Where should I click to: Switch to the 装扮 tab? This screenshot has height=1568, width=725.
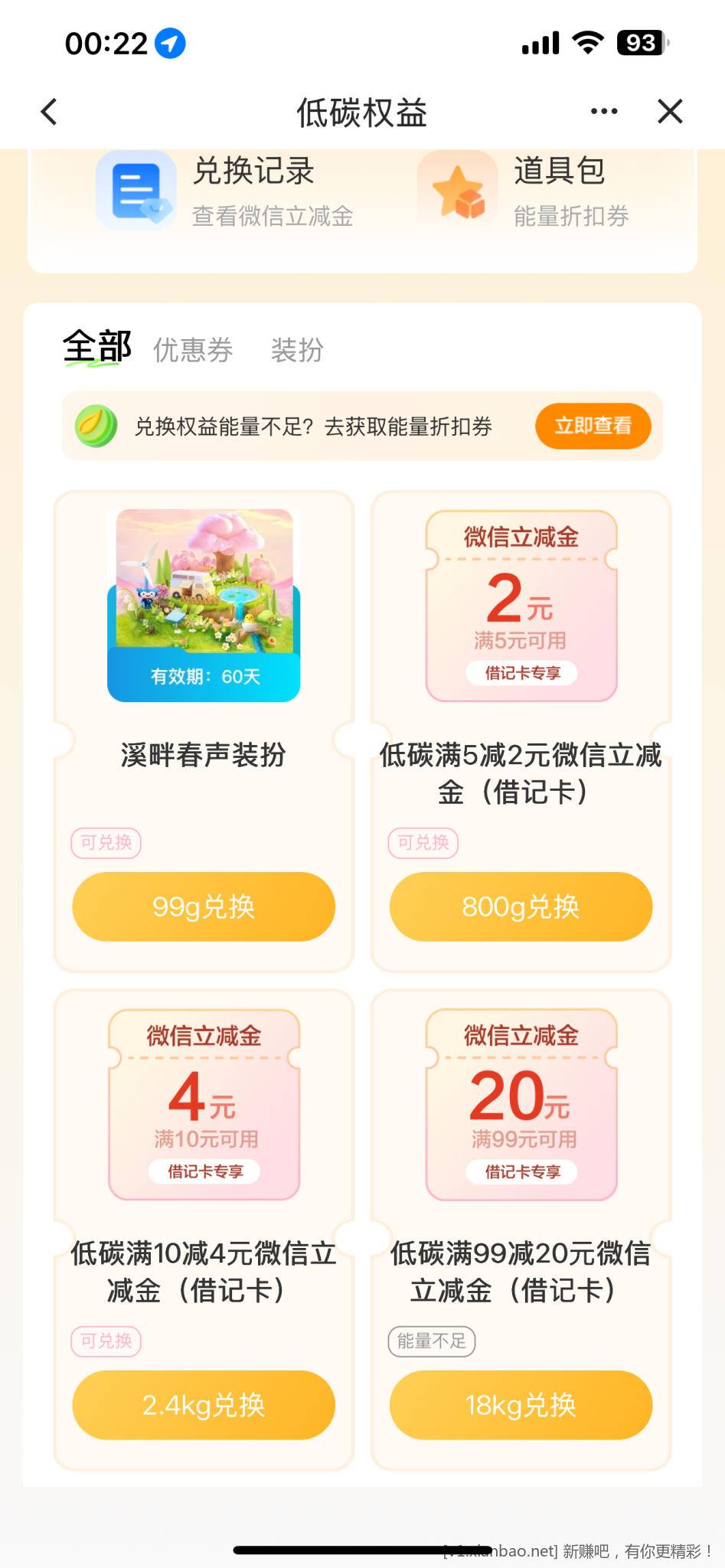pyautogui.click(x=297, y=351)
